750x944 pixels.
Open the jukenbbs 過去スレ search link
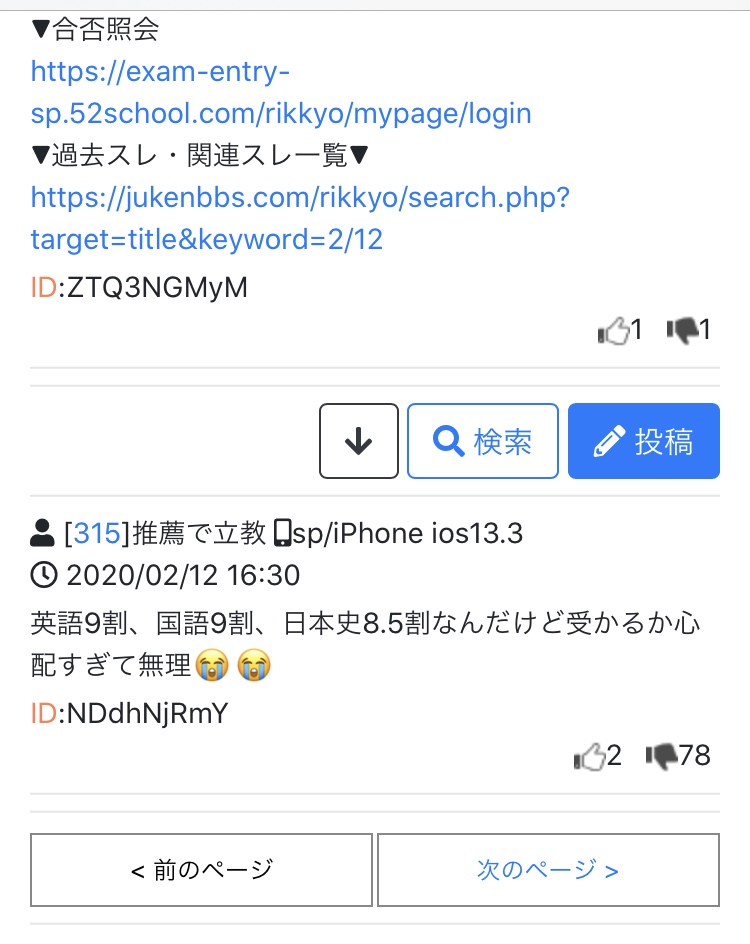[300, 218]
